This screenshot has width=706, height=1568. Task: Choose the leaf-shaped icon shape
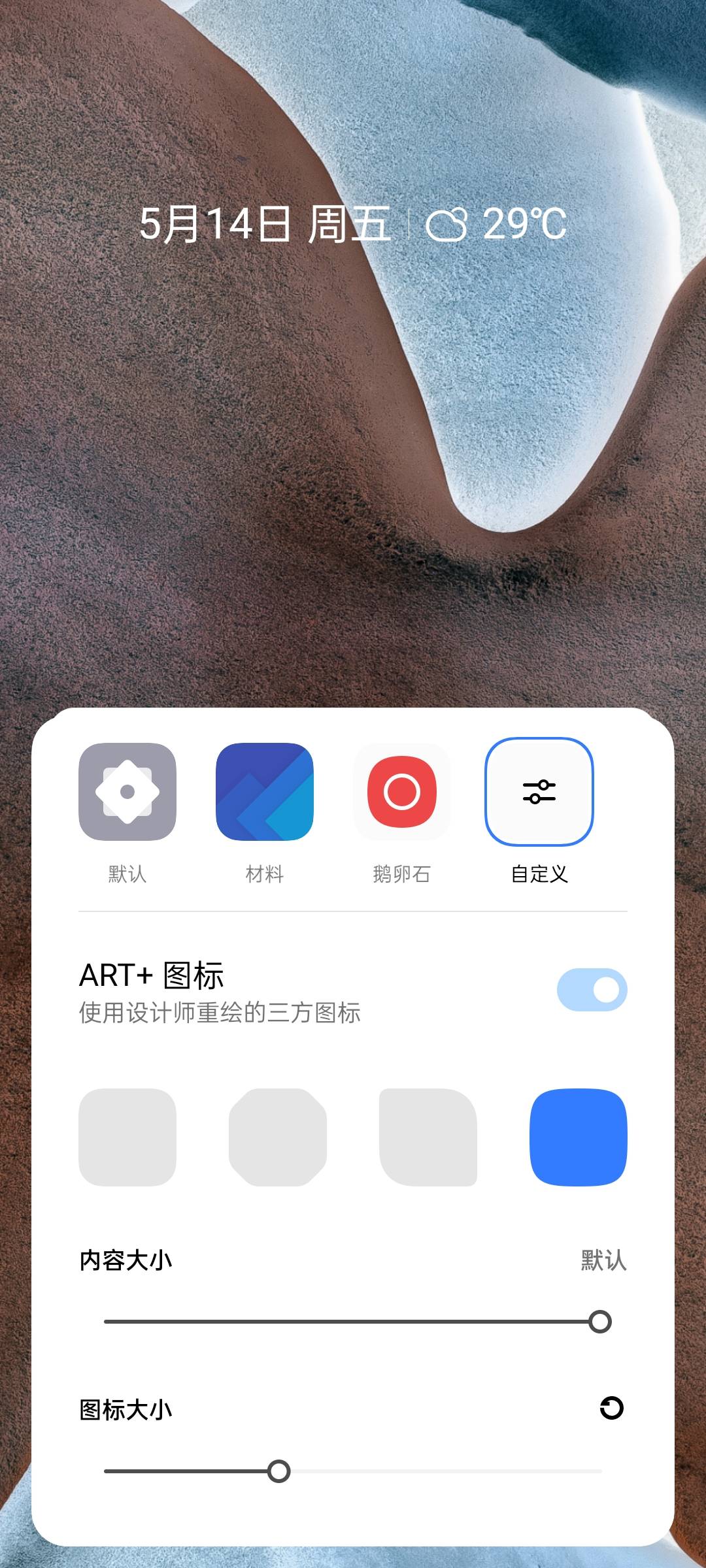click(428, 1137)
